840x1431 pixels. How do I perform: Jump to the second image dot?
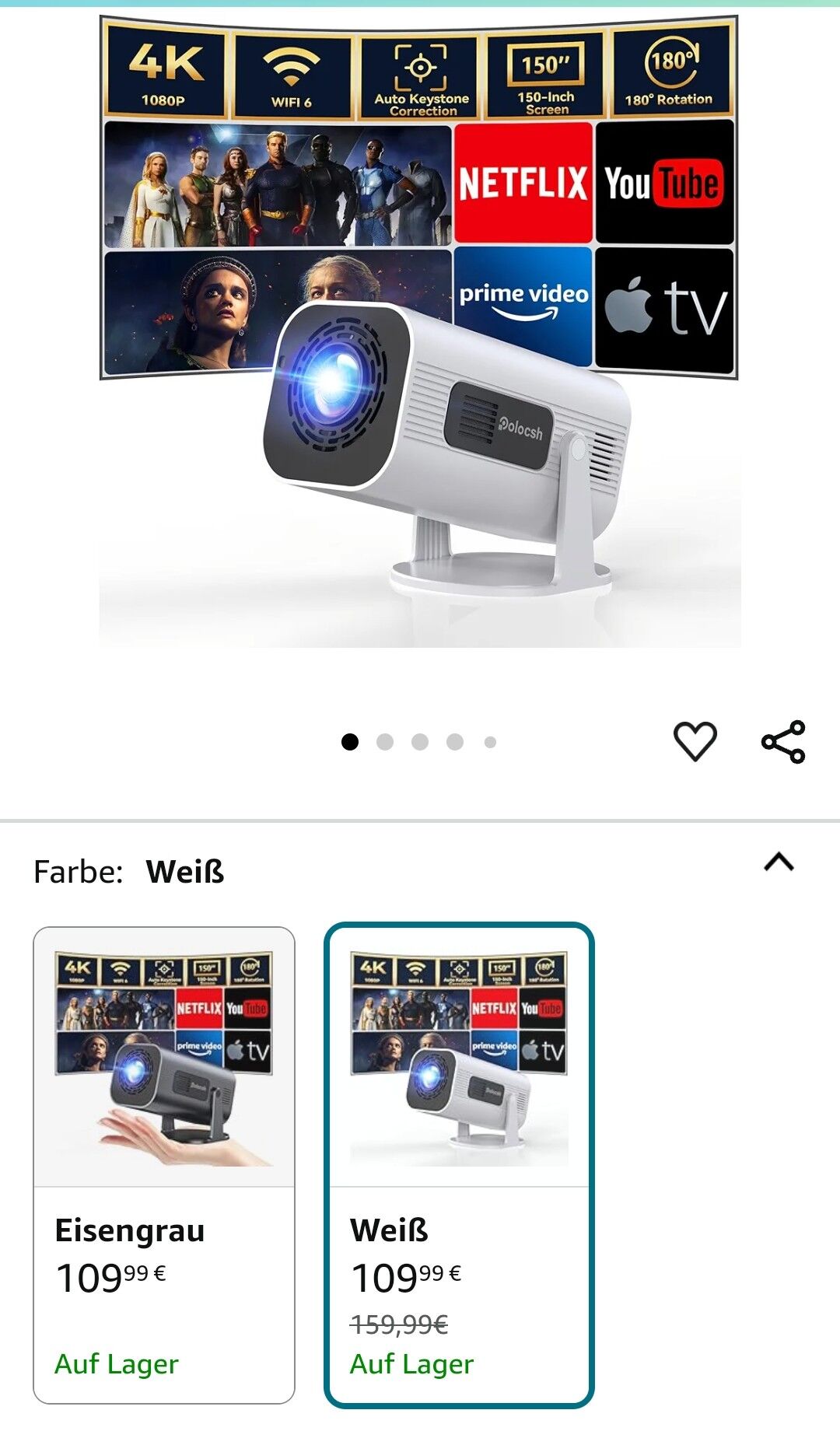[x=385, y=742]
